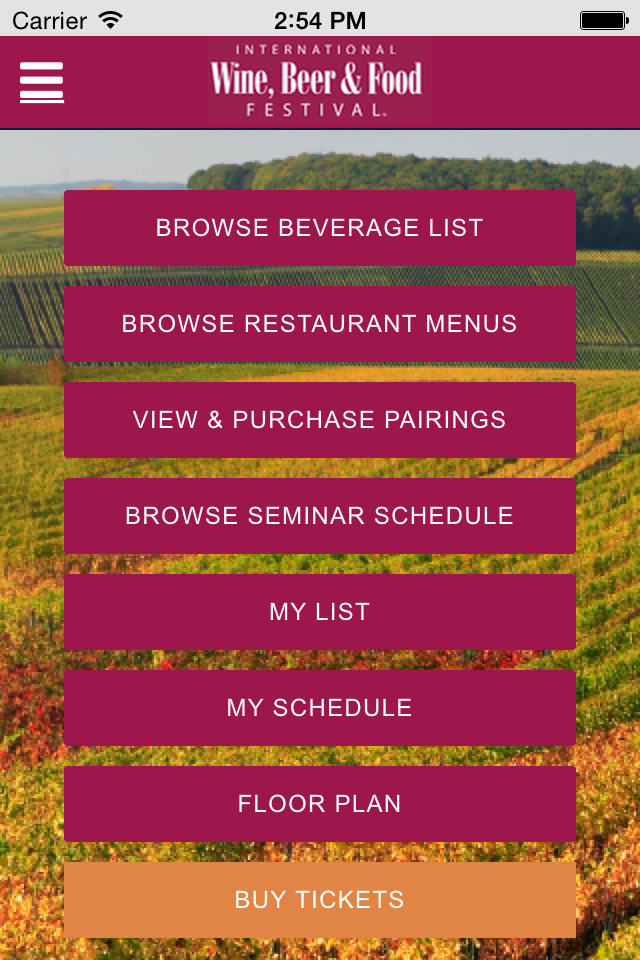Open My Schedule
Screen dimensions: 640x960
point(320,708)
